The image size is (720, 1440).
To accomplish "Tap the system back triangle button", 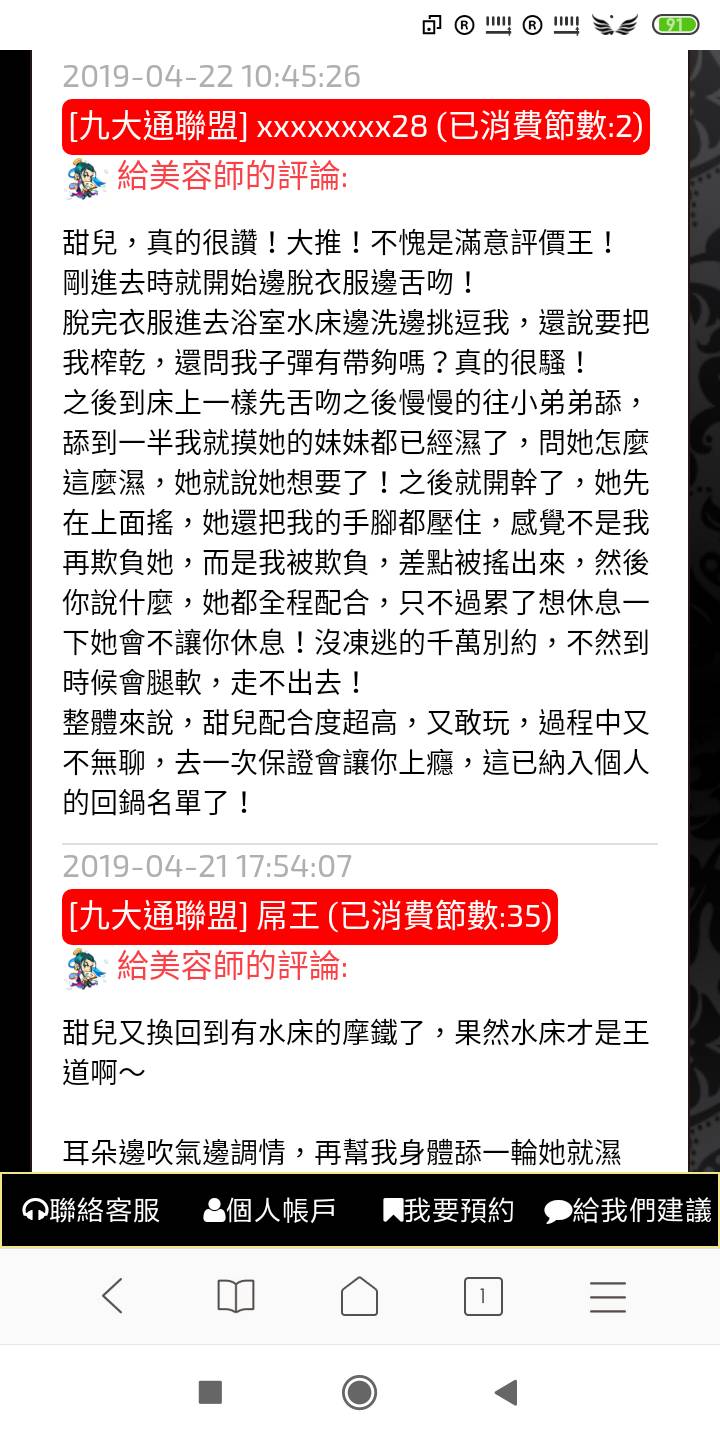I will pos(506,1392).
